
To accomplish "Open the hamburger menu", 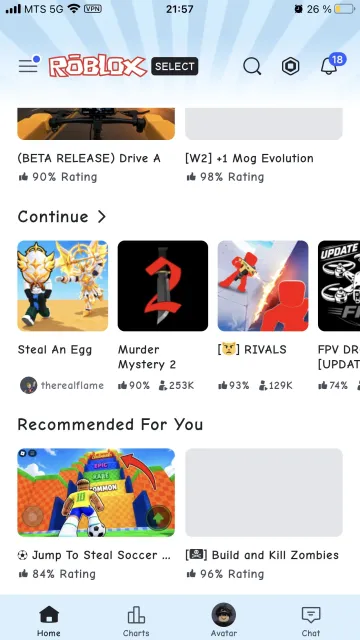I will [28, 66].
